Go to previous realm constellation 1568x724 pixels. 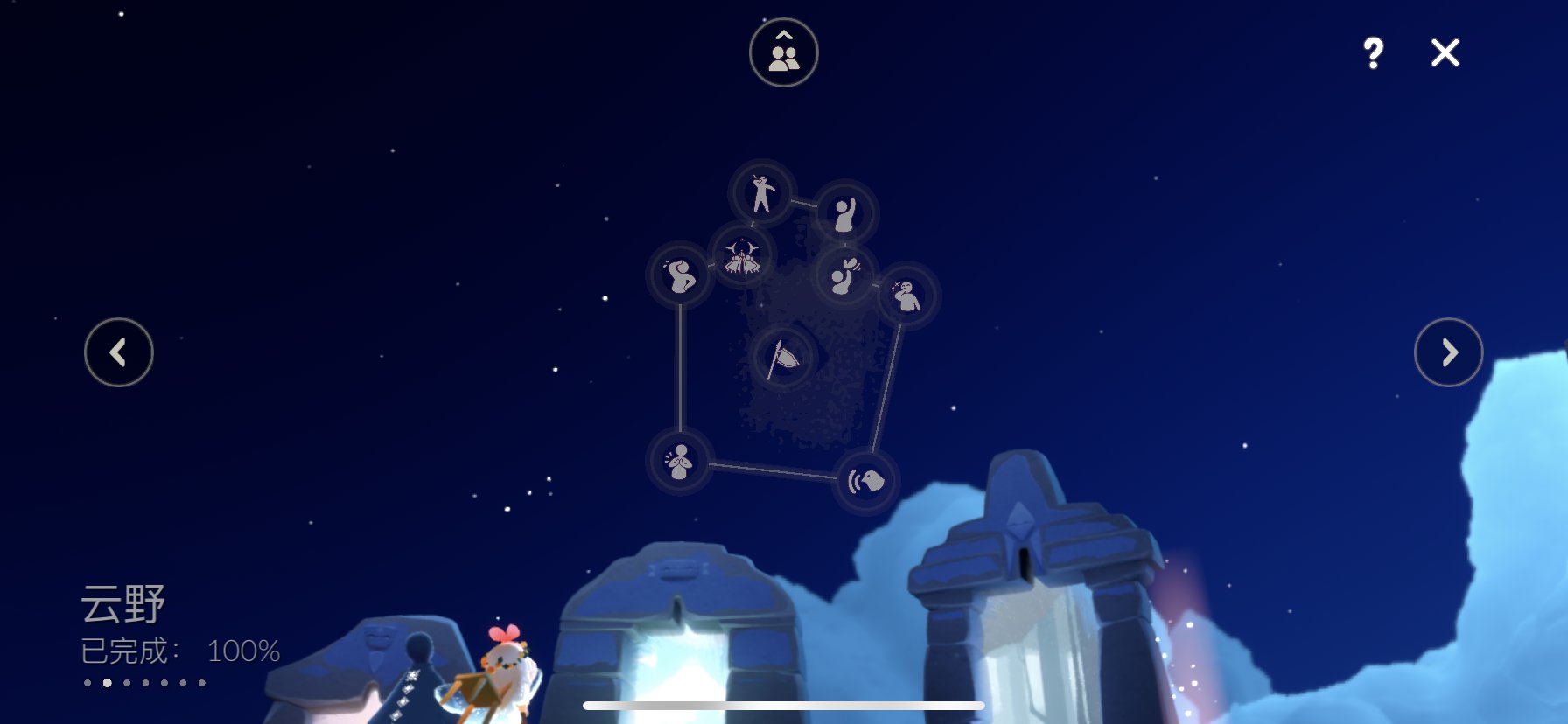tap(119, 352)
